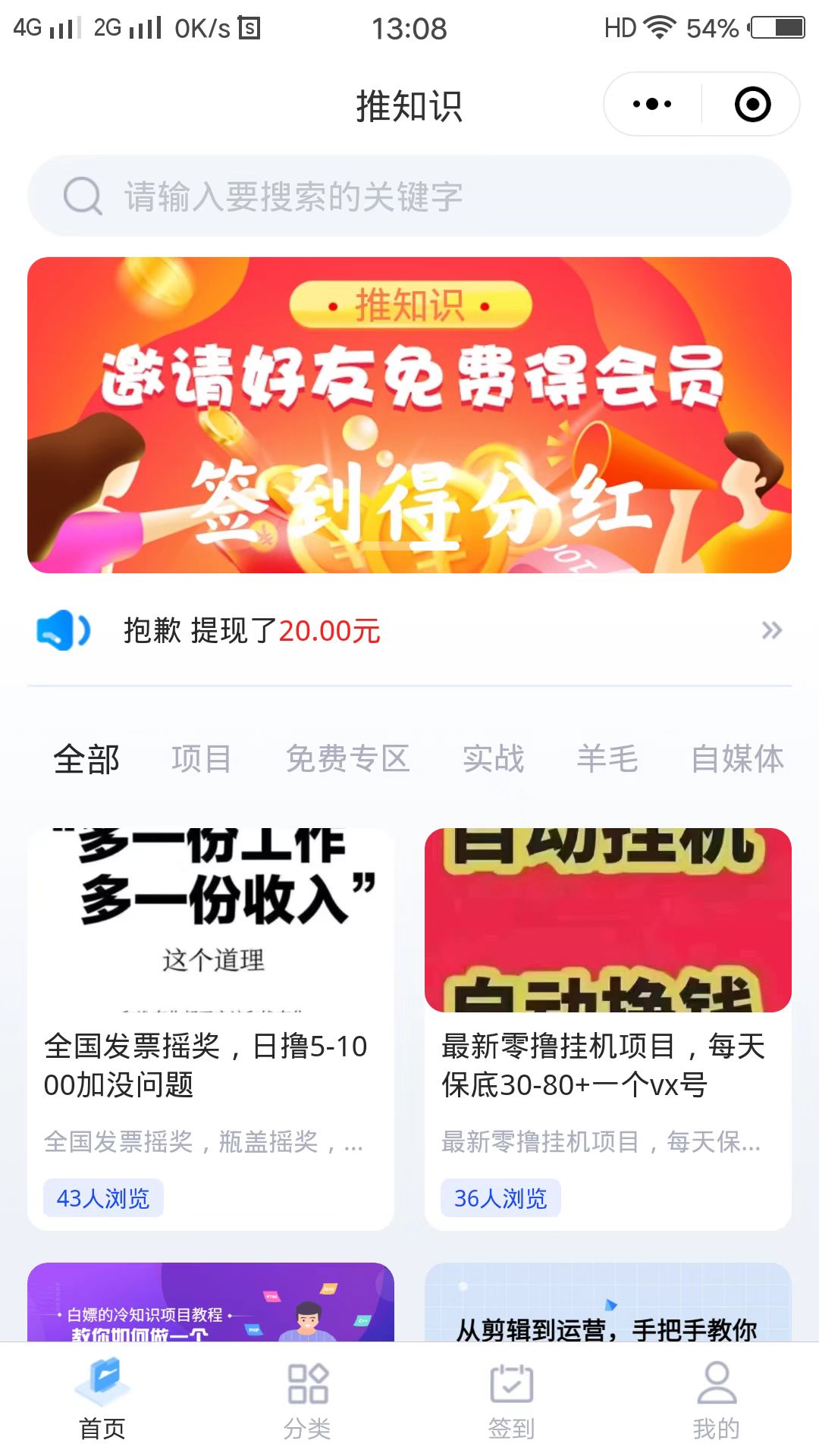Go to the 首页 bottom tab

(x=102, y=1400)
